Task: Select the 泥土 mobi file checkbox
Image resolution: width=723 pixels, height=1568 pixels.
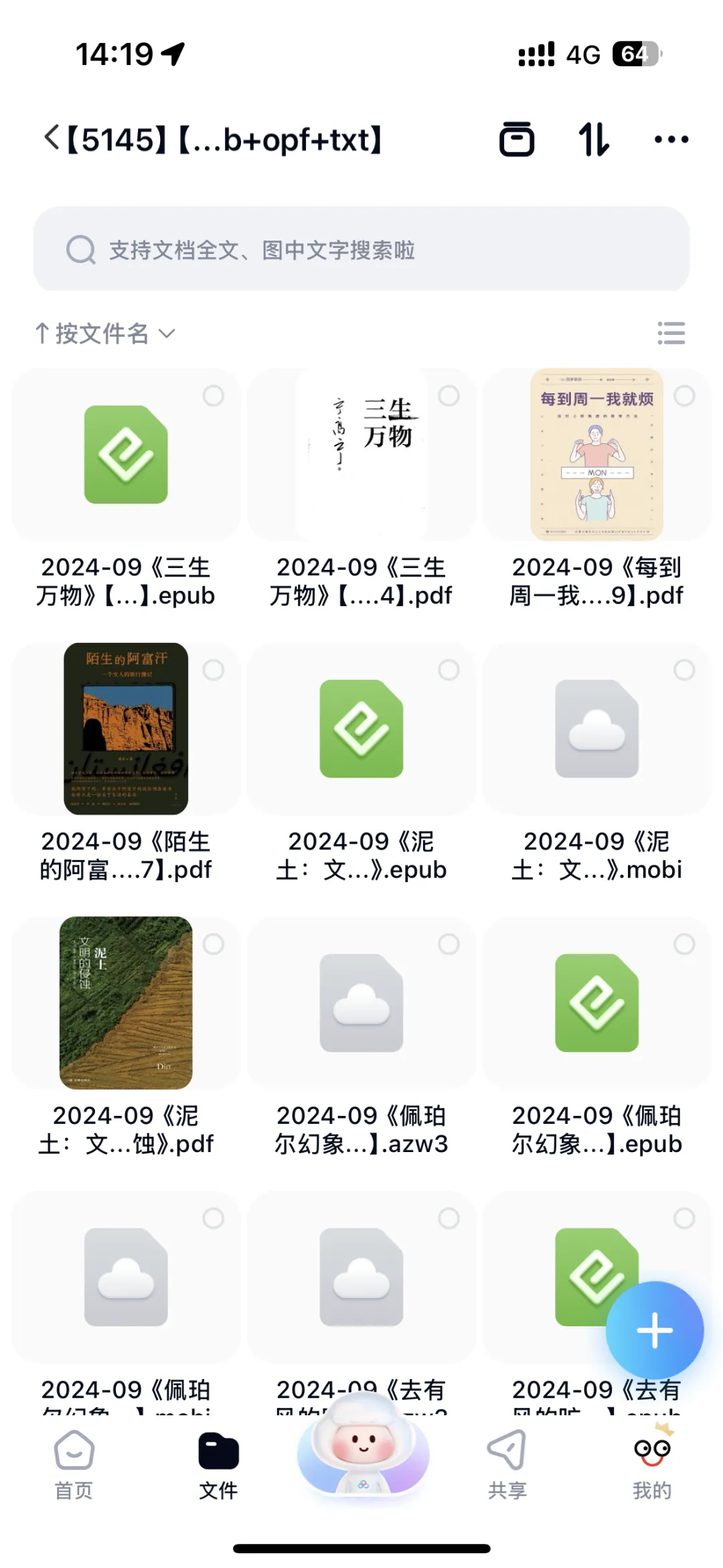Action: (684, 670)
